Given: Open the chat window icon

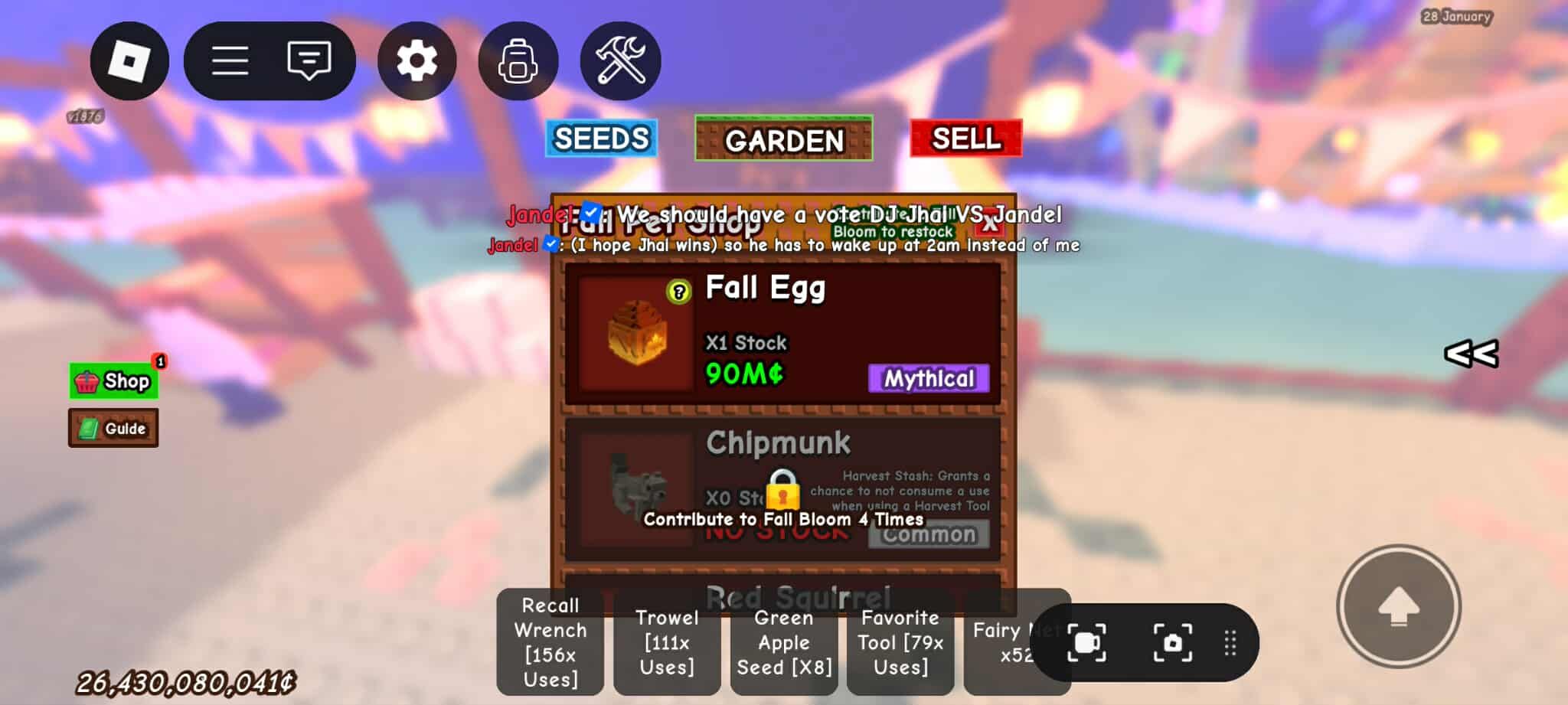Looking at the screenshot, I should [309, 61].
